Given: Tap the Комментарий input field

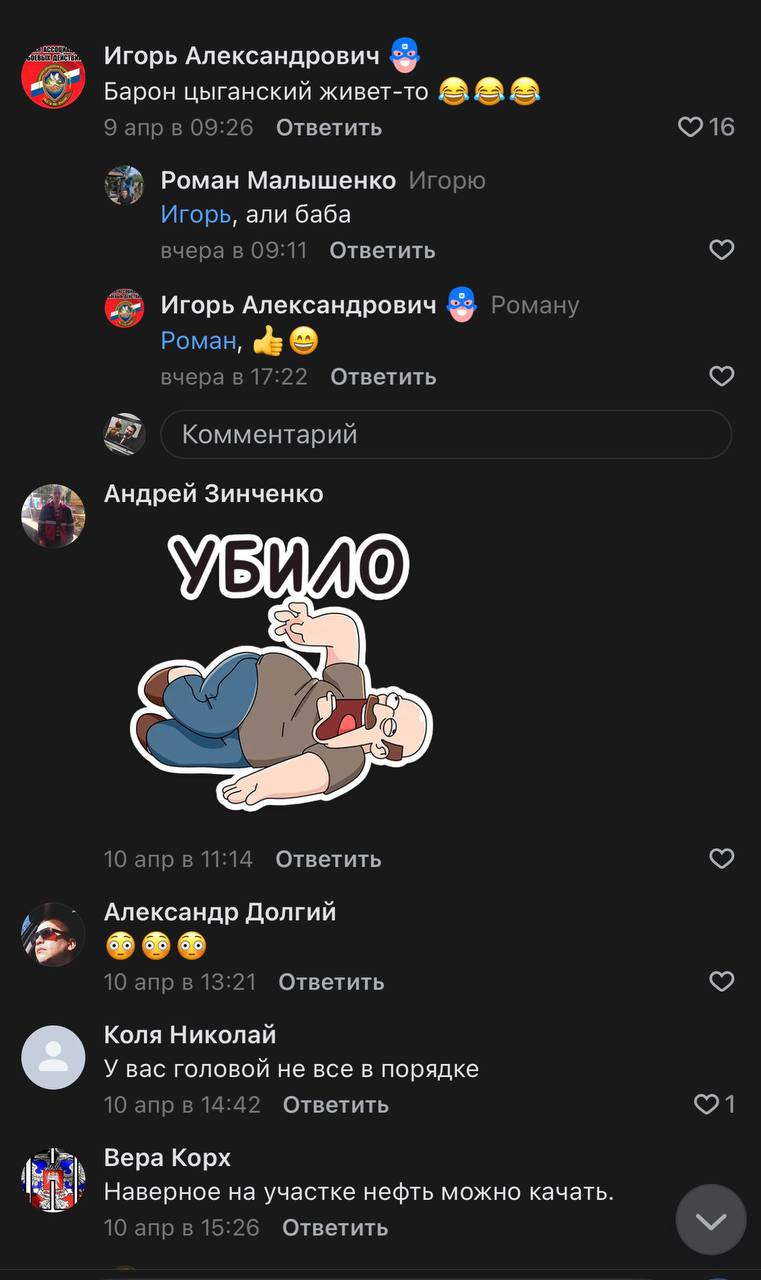Looking at the screenshot, I should click(x=446, y=435).
